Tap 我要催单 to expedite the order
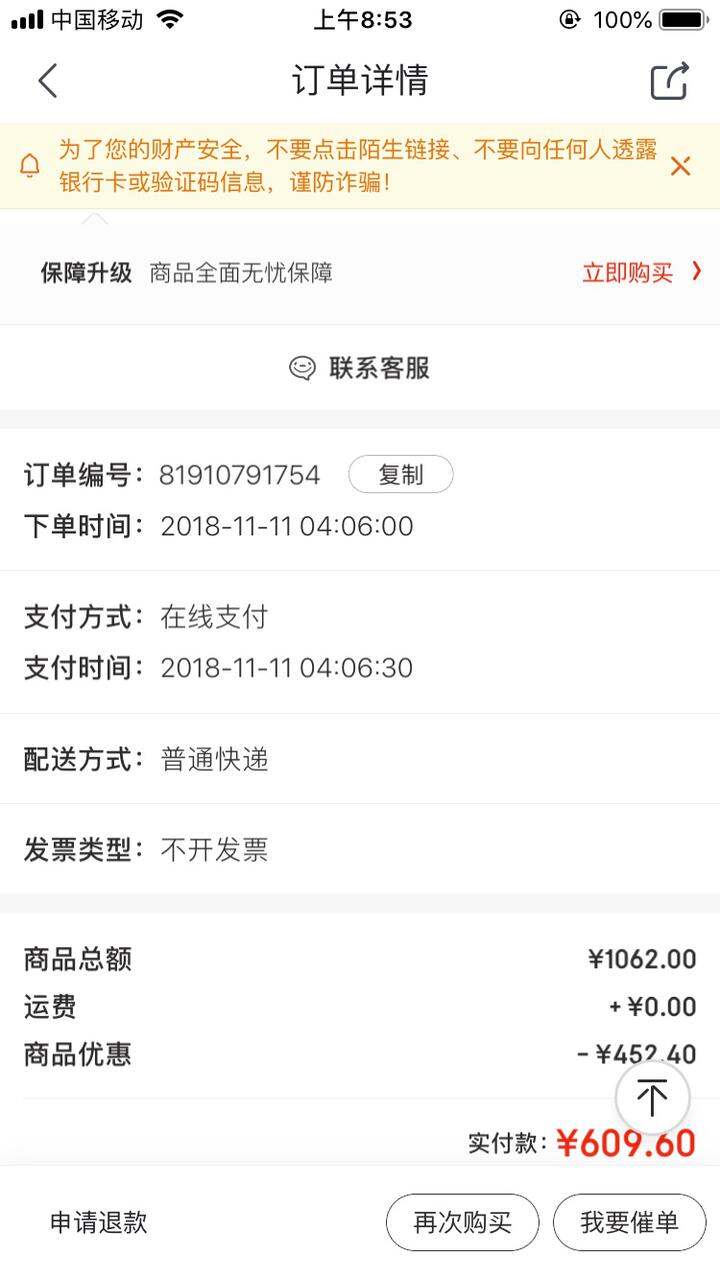This screenshot has width=720, height=1280. click(629, 1222)
